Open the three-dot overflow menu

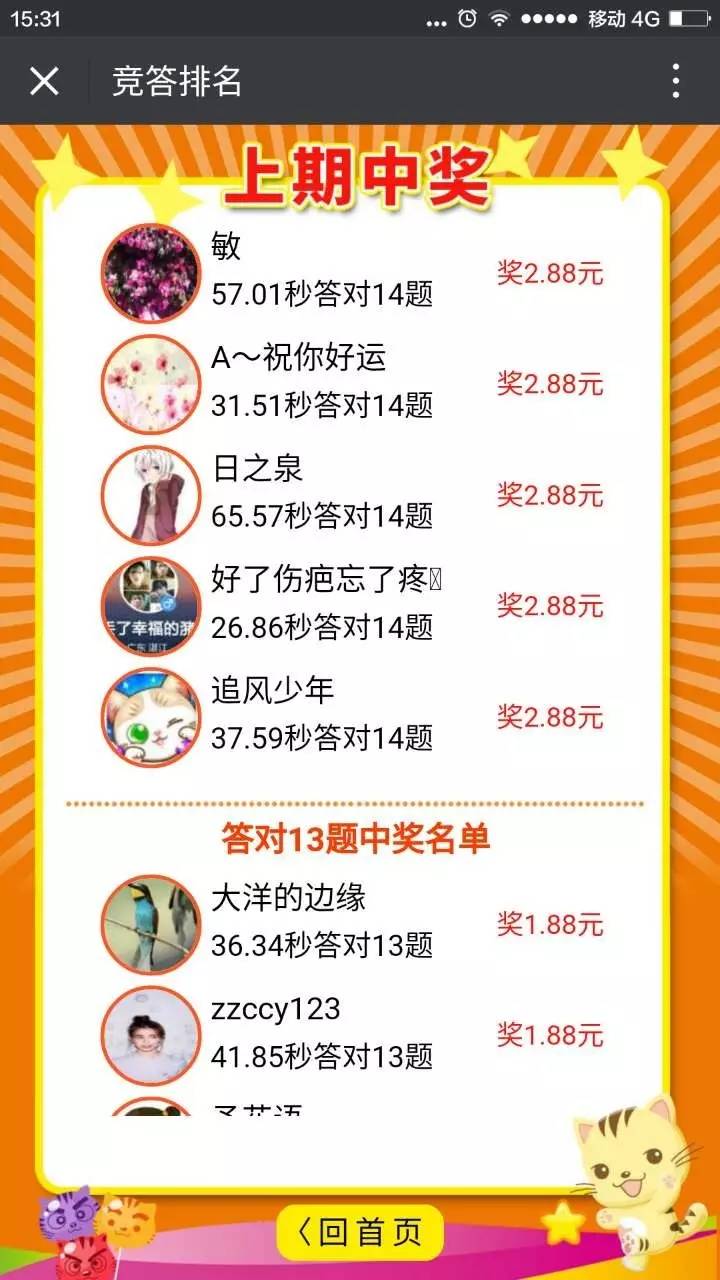coord(676,81)
